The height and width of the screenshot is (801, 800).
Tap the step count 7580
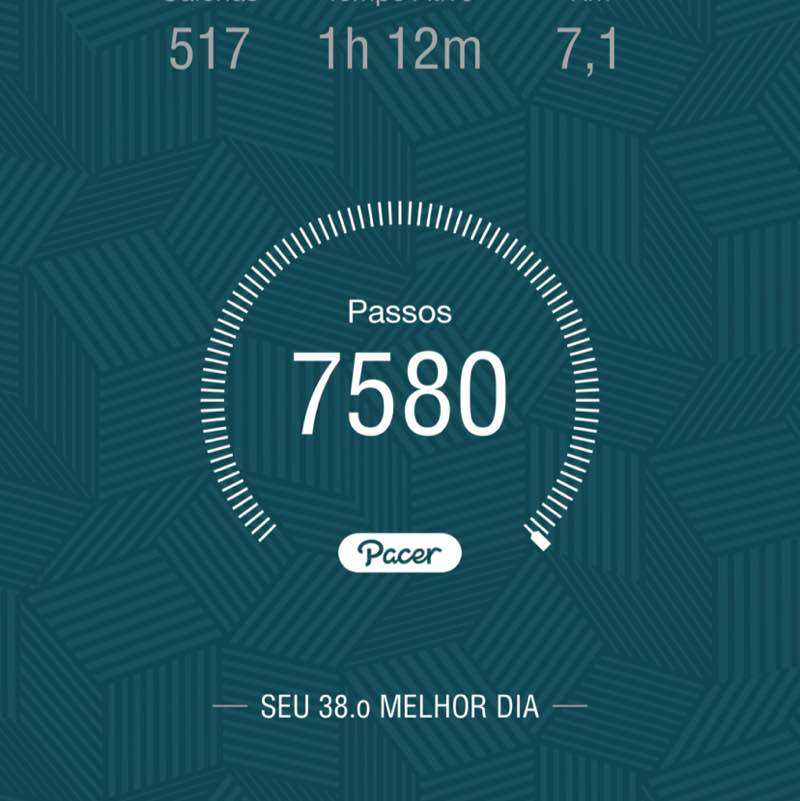point(400,388)
